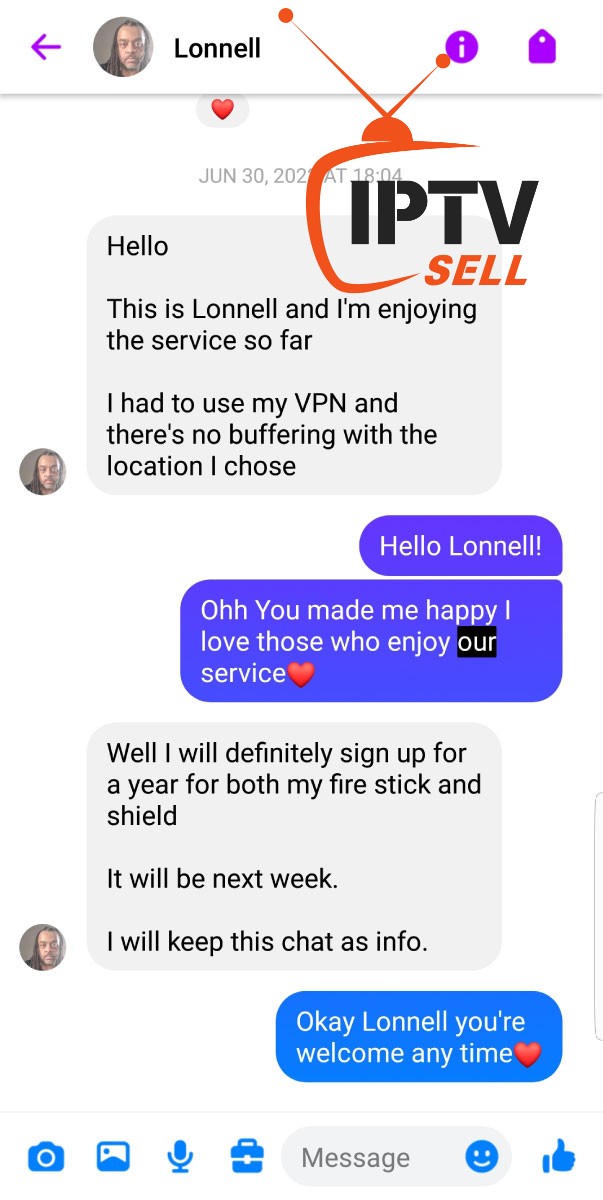This screenshot has width=603, height=1200.
Task: Open the emoji picker
Action: tap(482, 1157)
